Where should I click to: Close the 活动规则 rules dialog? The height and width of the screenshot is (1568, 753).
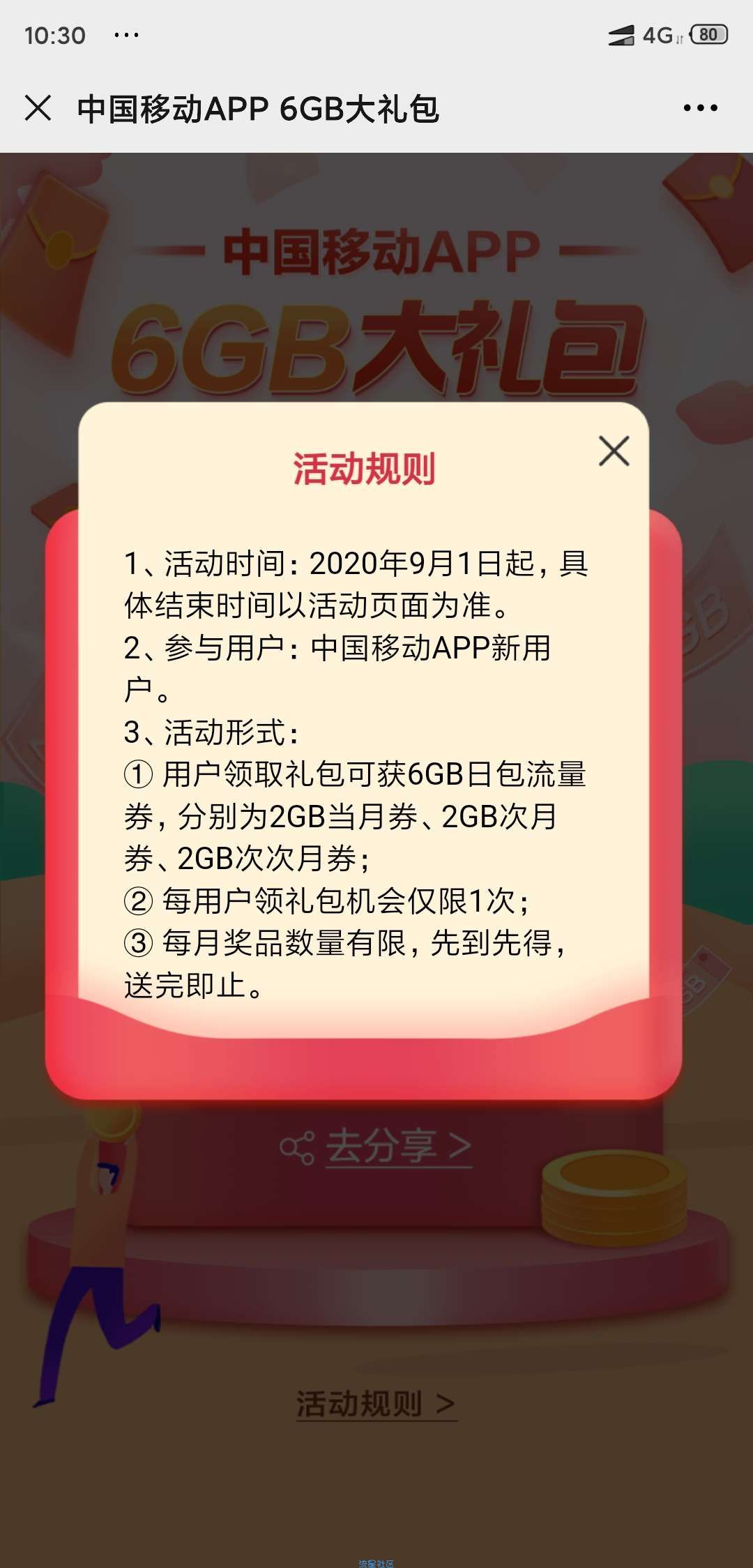[614, 451]
